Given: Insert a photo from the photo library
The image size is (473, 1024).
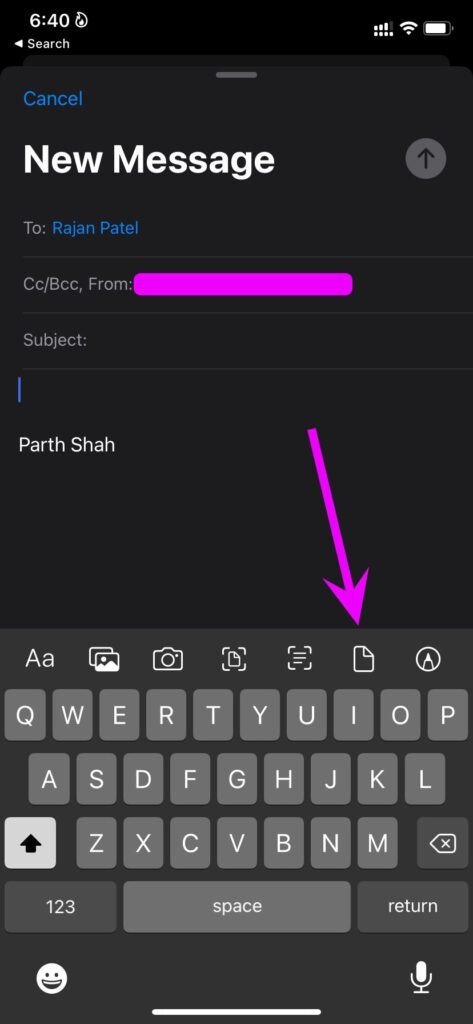Looking at the screenshot, I should click(x=105, y=659).
